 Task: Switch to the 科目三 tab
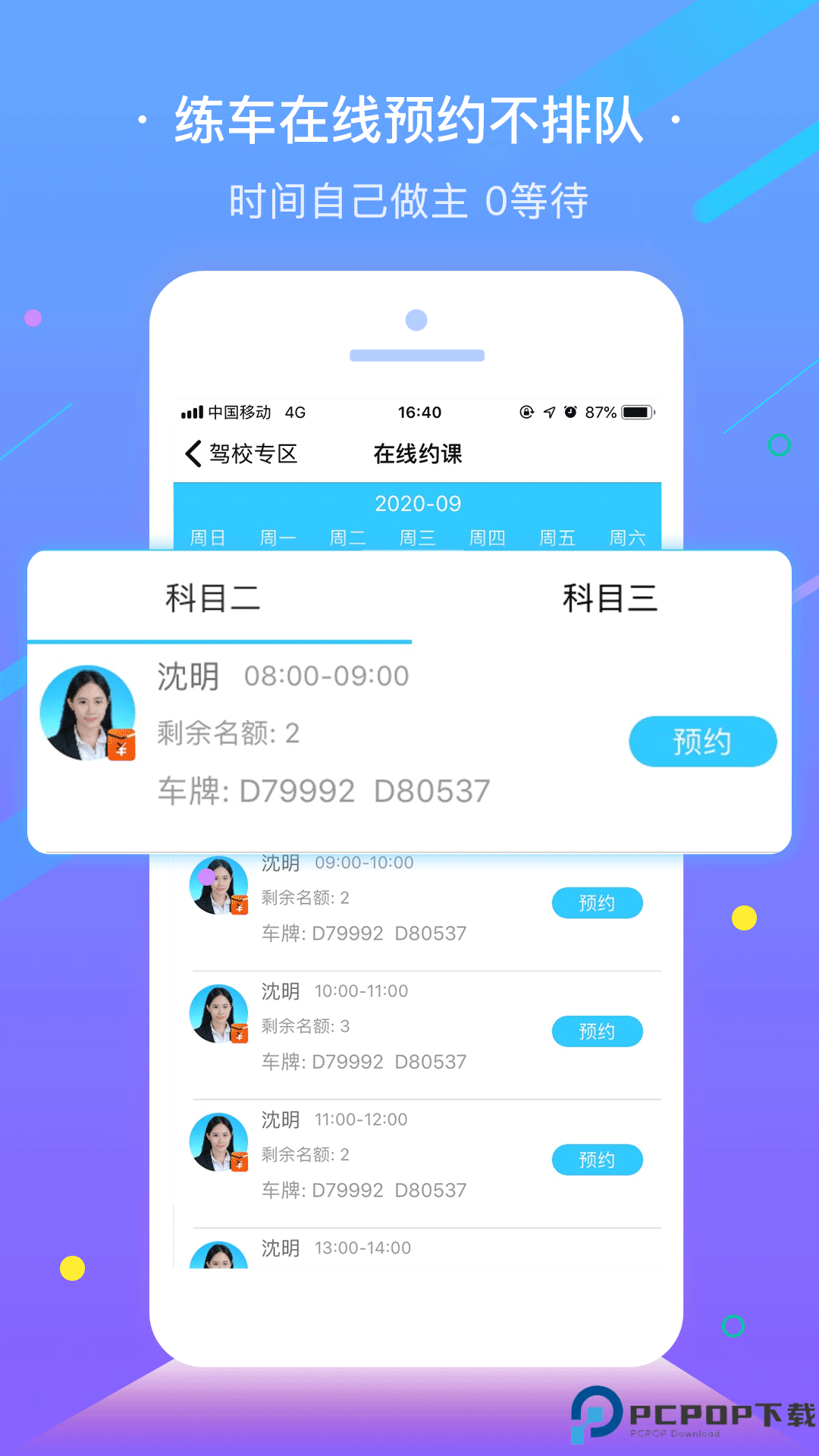(x=612, y=599)
